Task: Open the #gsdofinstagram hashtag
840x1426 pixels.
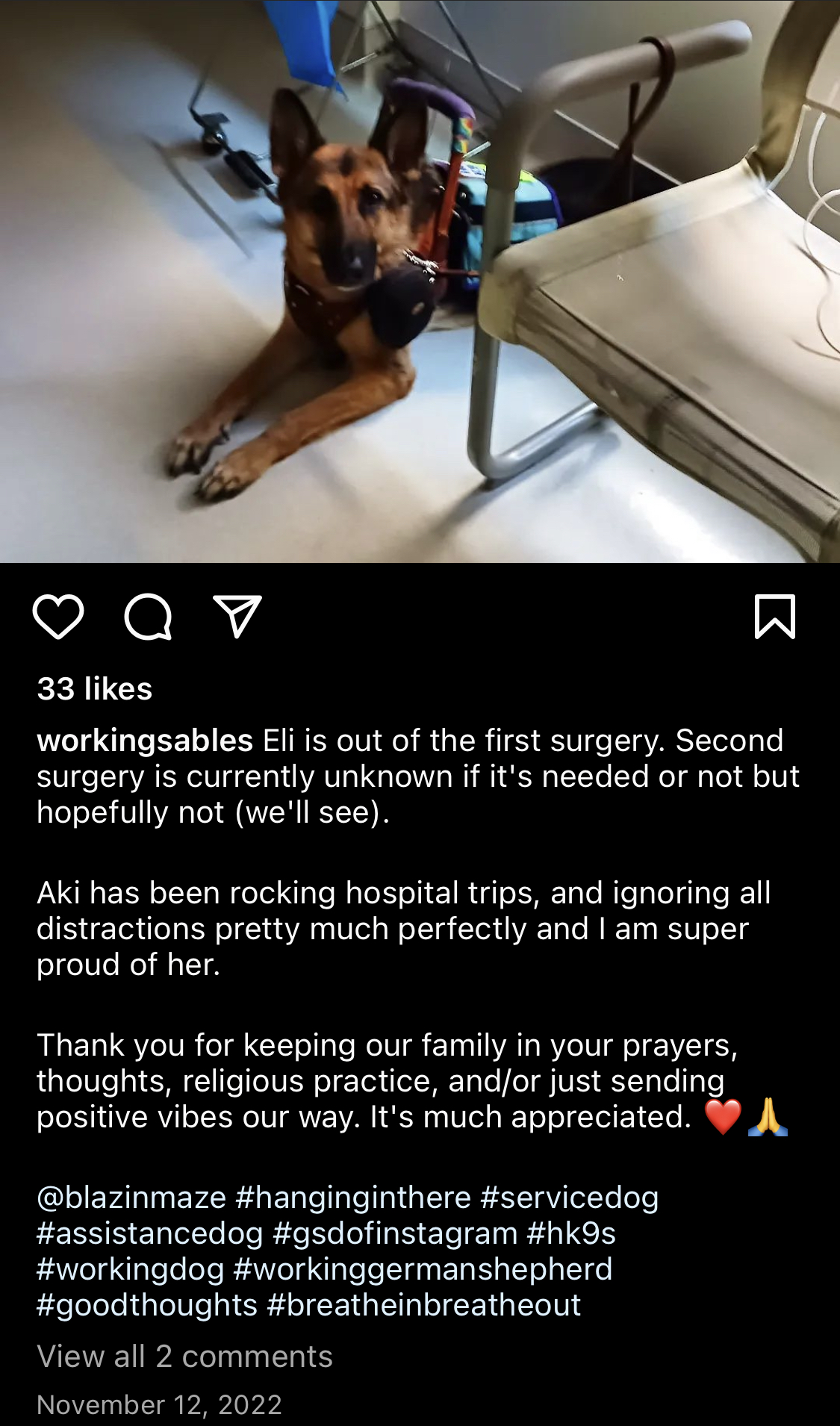Action: [x=395, y=1233]
